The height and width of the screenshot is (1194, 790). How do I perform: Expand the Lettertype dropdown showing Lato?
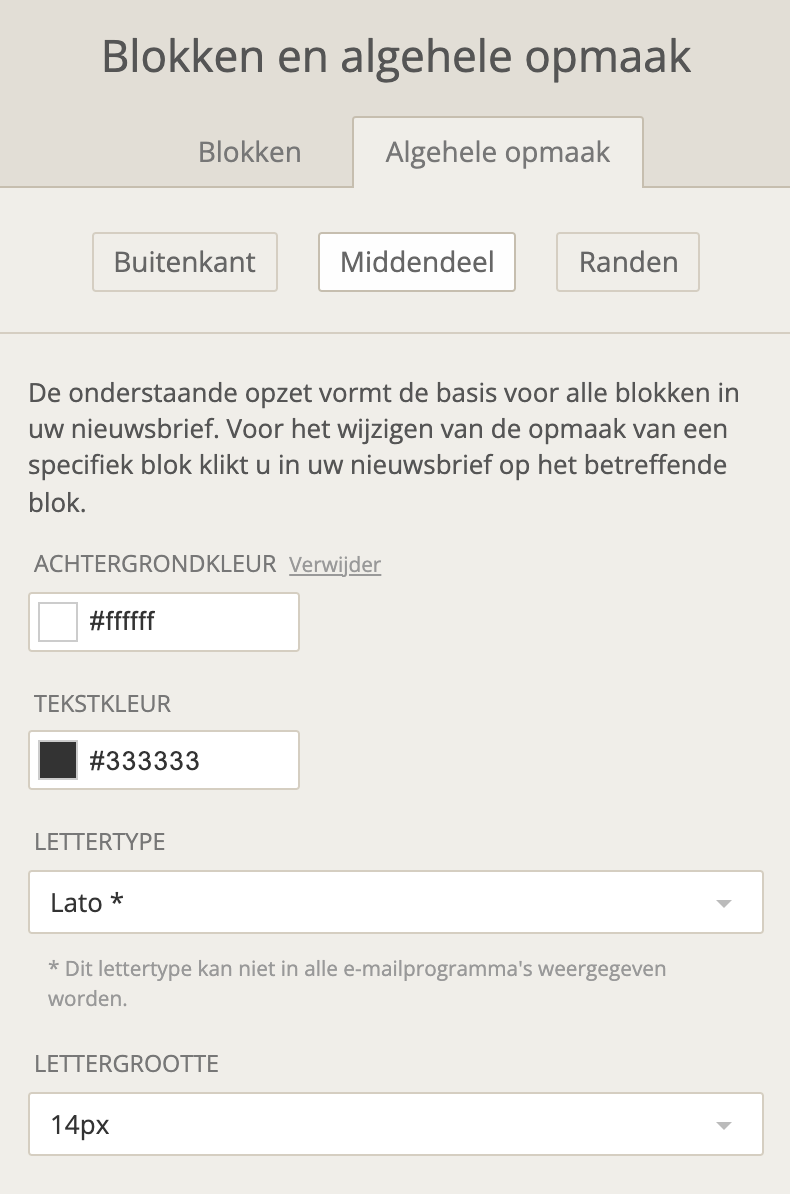click(396, 902)
